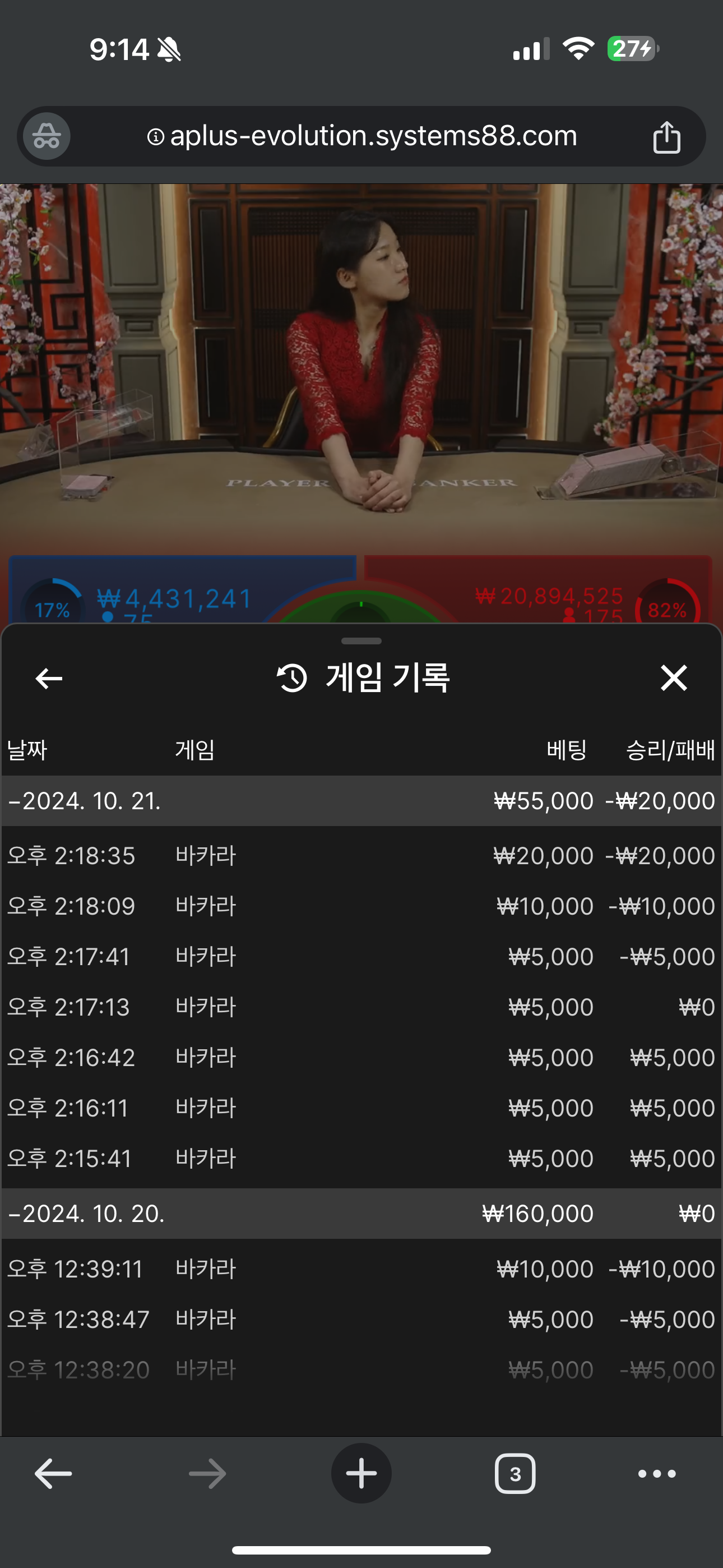This screenshot has width=723, height=1568.
Task: View the 오후 2:17:41 game record
Action: (361, 957)
